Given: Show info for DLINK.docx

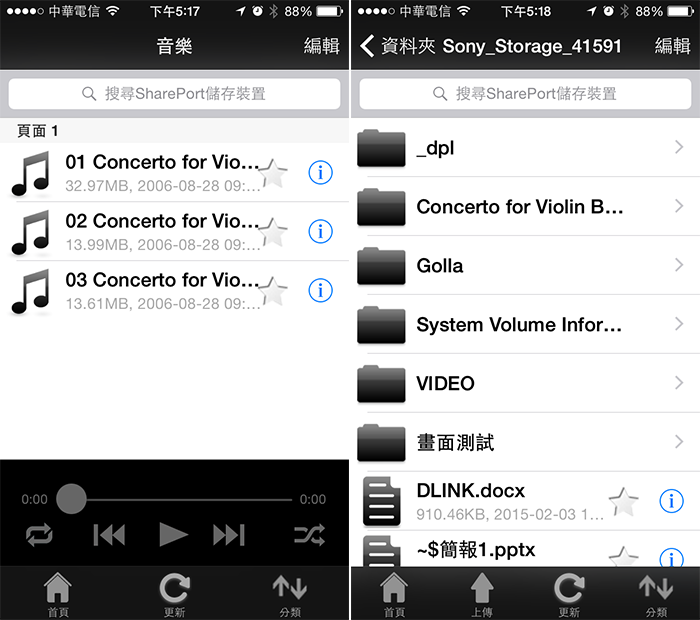Looking at the screenshot, I should 671,501.
